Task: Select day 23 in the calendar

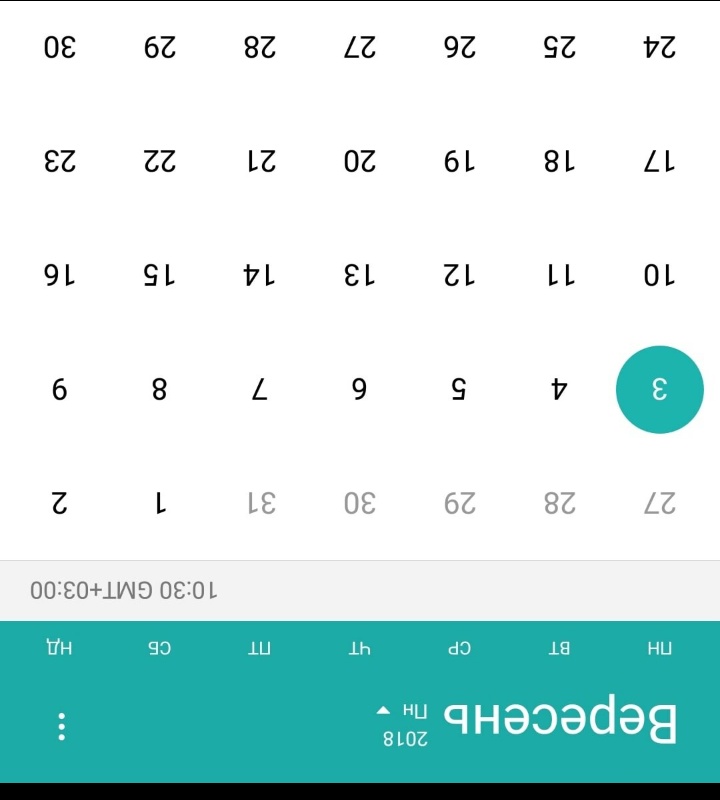Action: (x=60, y=161)
